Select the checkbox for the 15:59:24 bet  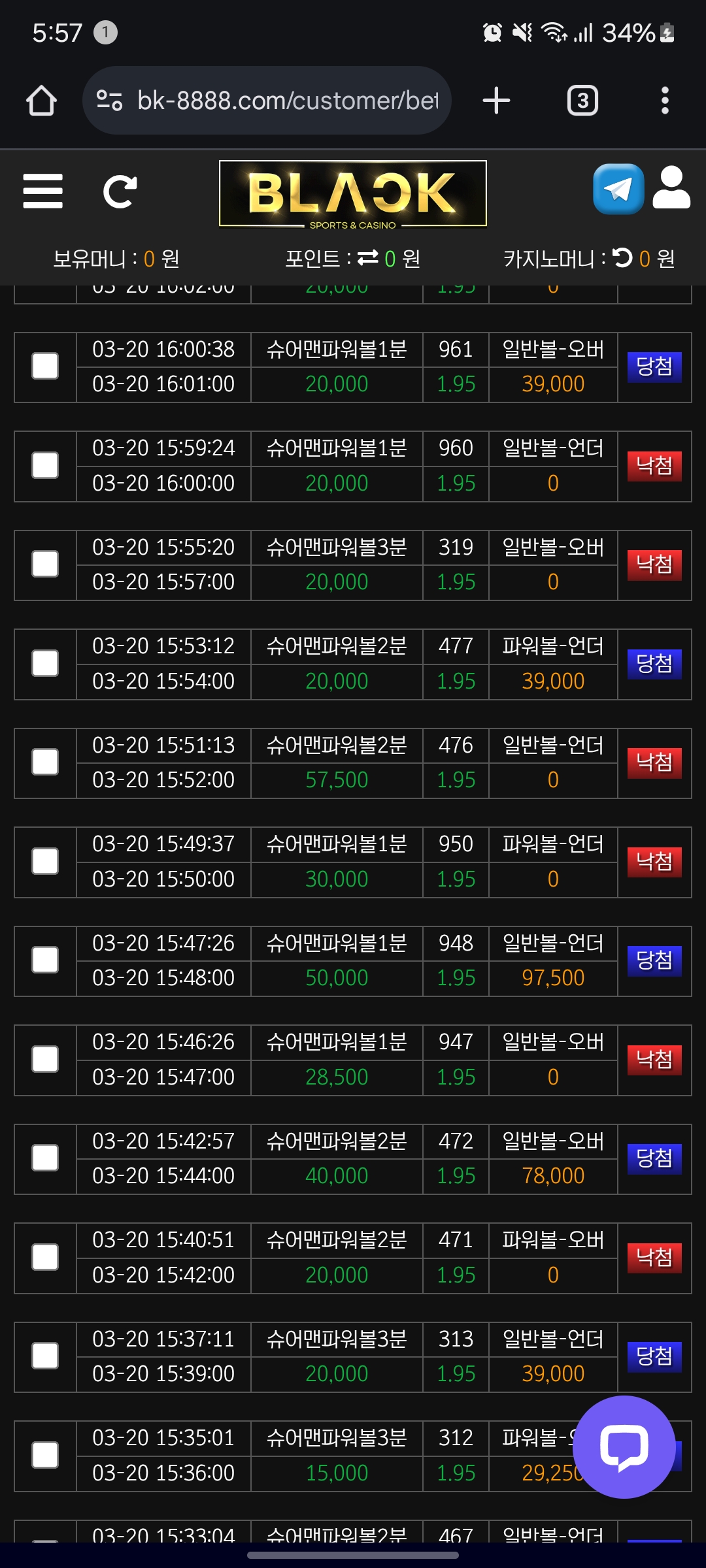45,466
